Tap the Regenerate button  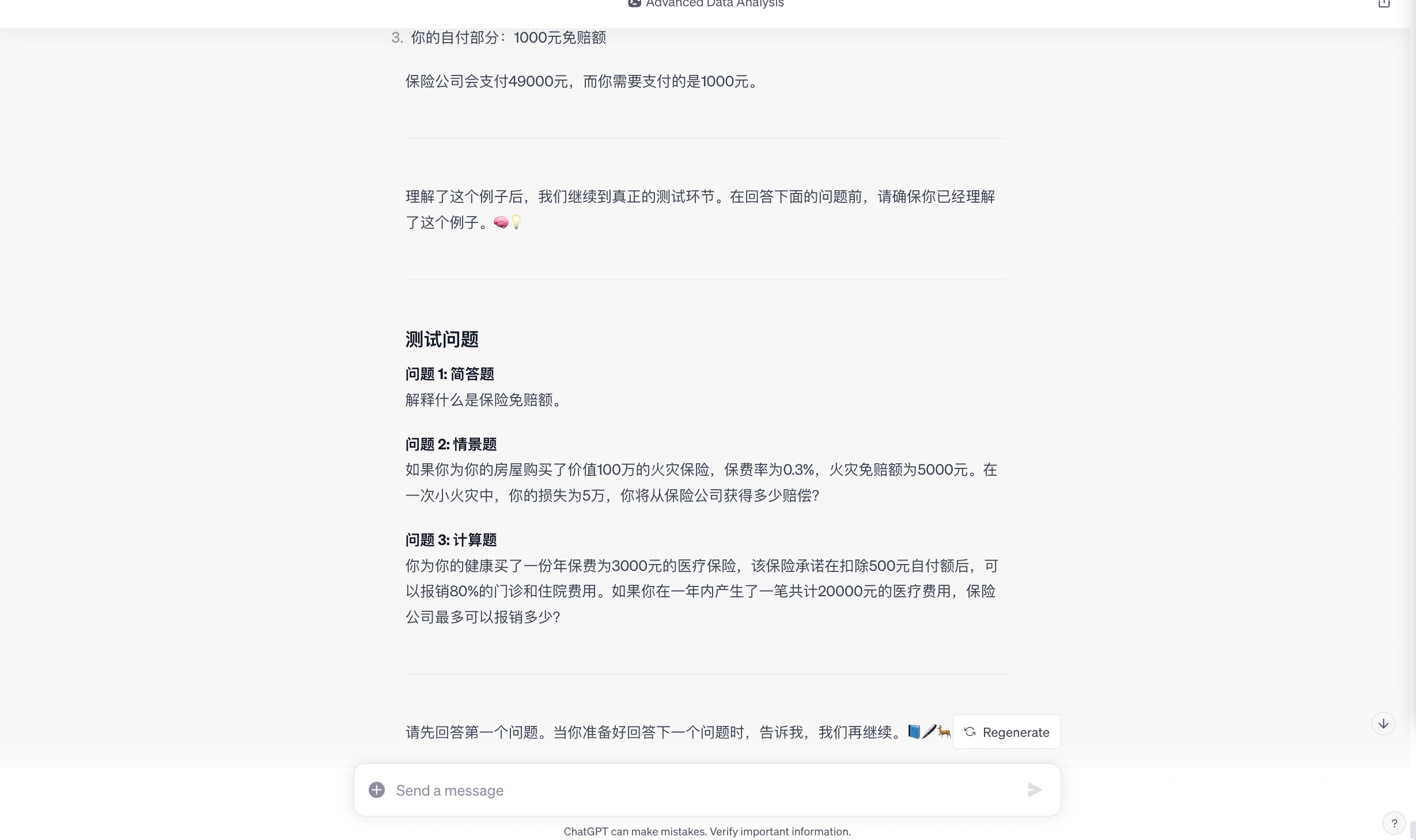point(1006,732)
